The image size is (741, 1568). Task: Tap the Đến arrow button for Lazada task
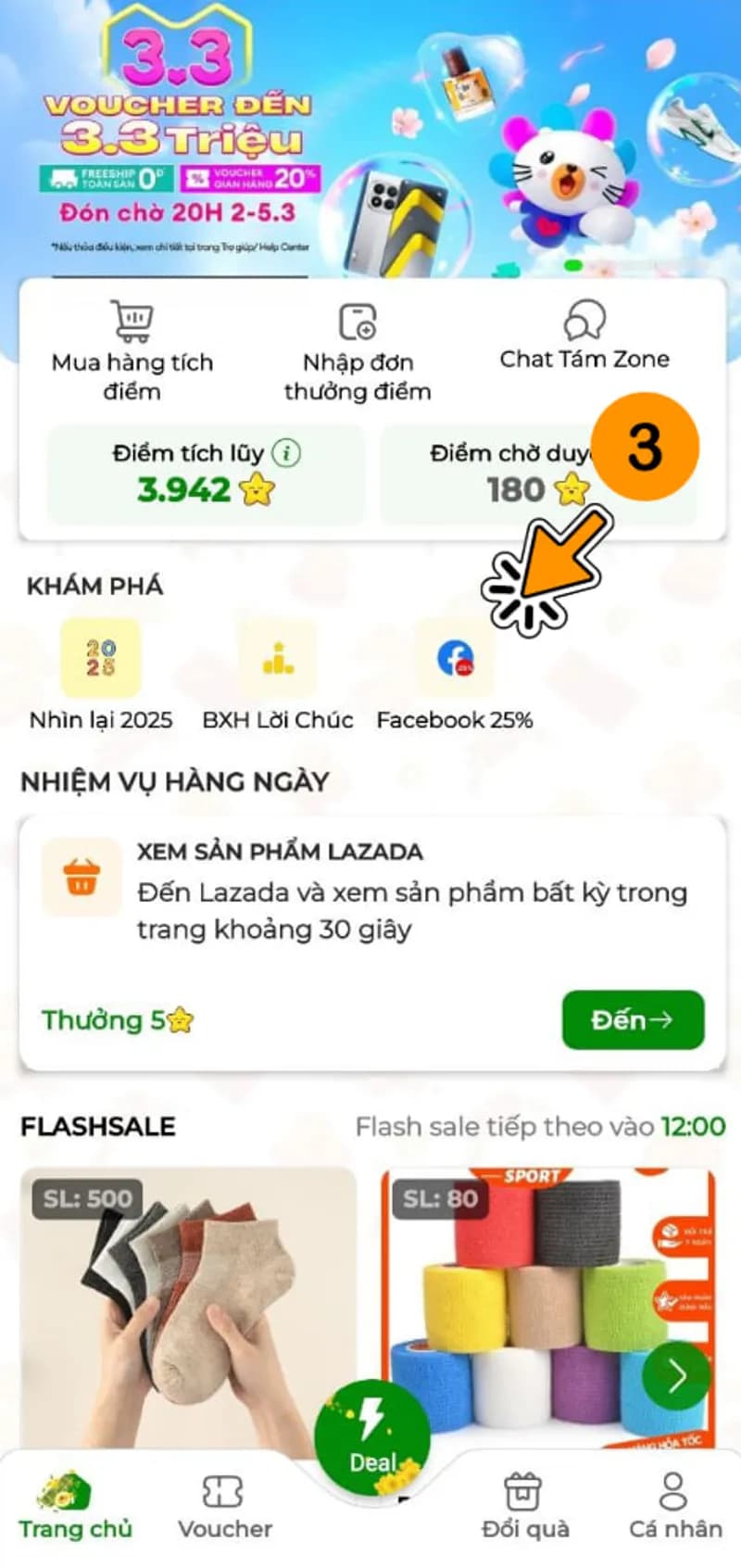coord(634,1020)
